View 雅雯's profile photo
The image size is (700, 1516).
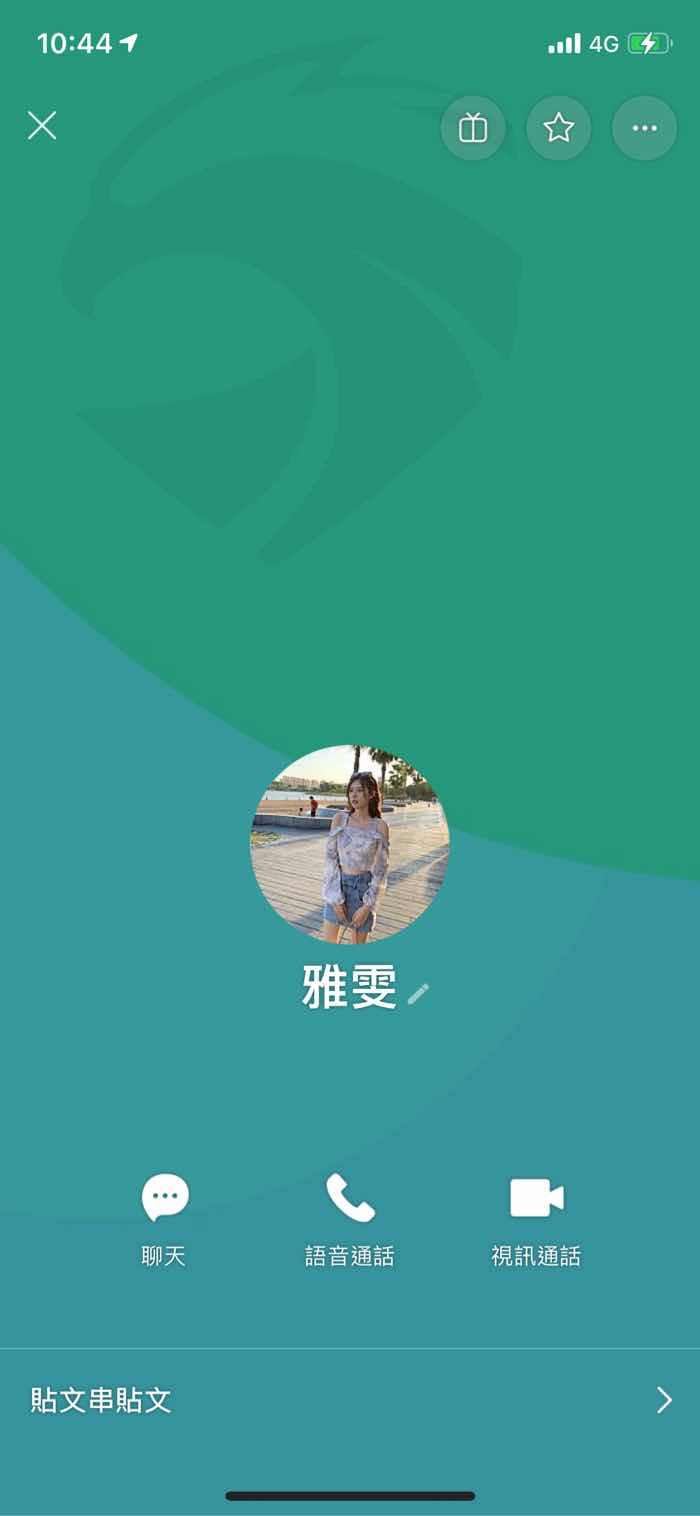click(350, 844)
